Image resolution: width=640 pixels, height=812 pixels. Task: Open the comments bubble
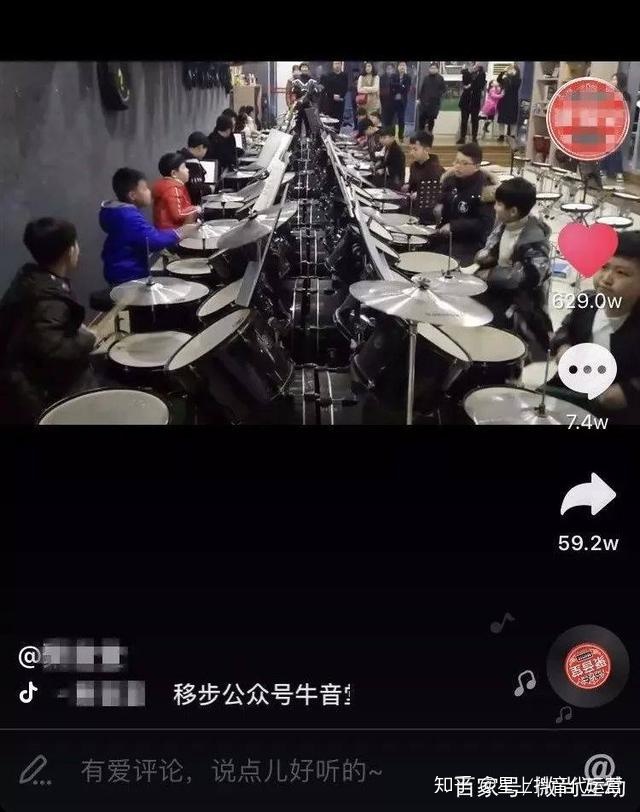click(587, 371)
